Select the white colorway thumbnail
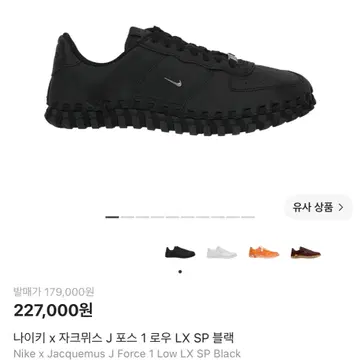 pos(222,252)
